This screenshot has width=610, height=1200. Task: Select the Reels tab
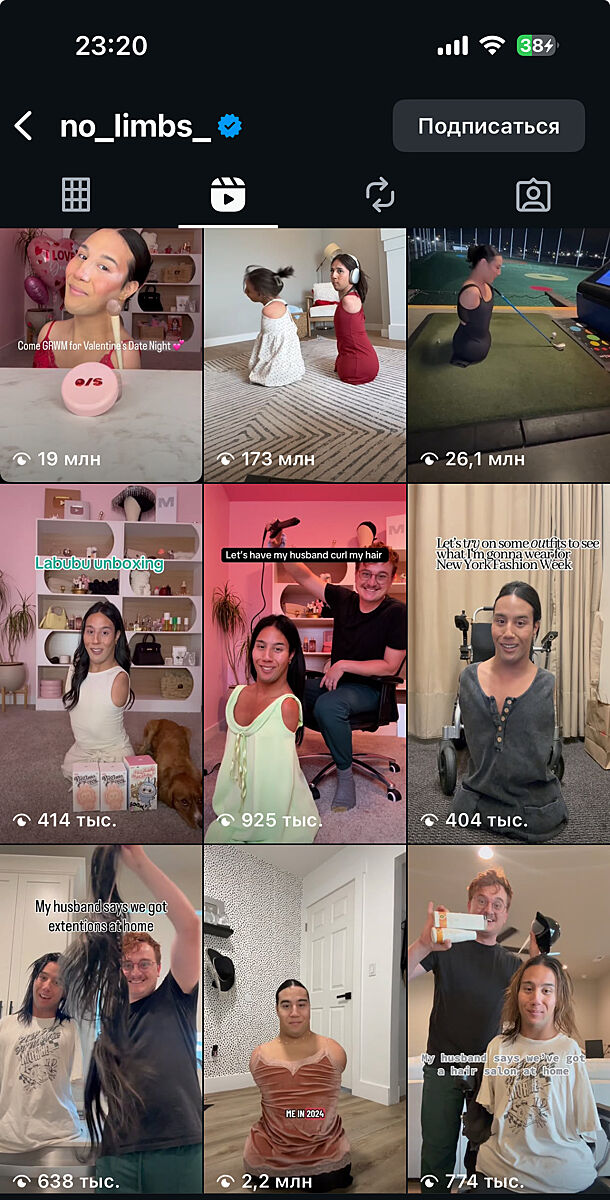[x=228, y=195]
